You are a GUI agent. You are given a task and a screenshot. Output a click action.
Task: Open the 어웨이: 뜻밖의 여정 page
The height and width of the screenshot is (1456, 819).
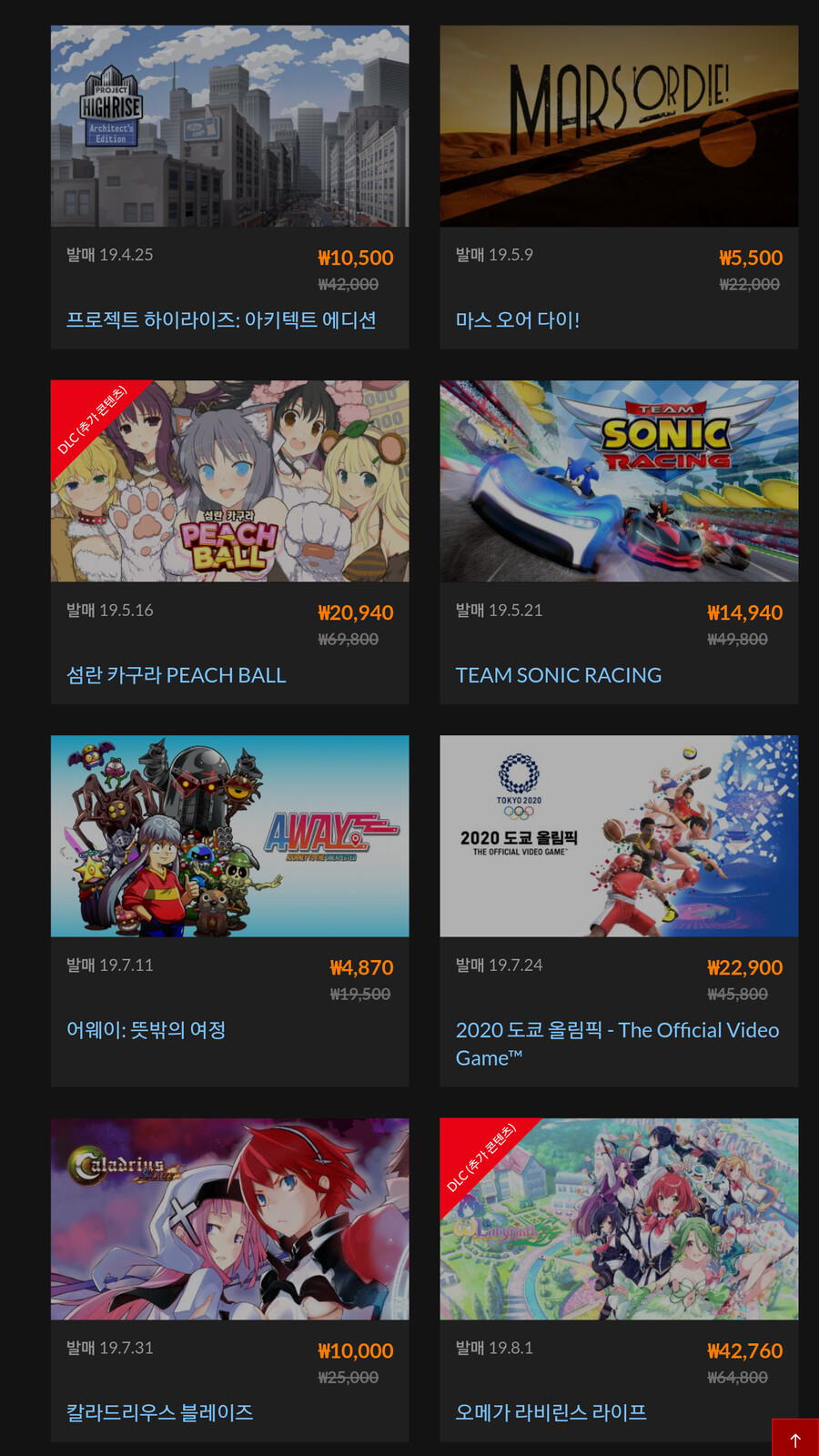click(x=147, y=1030)
